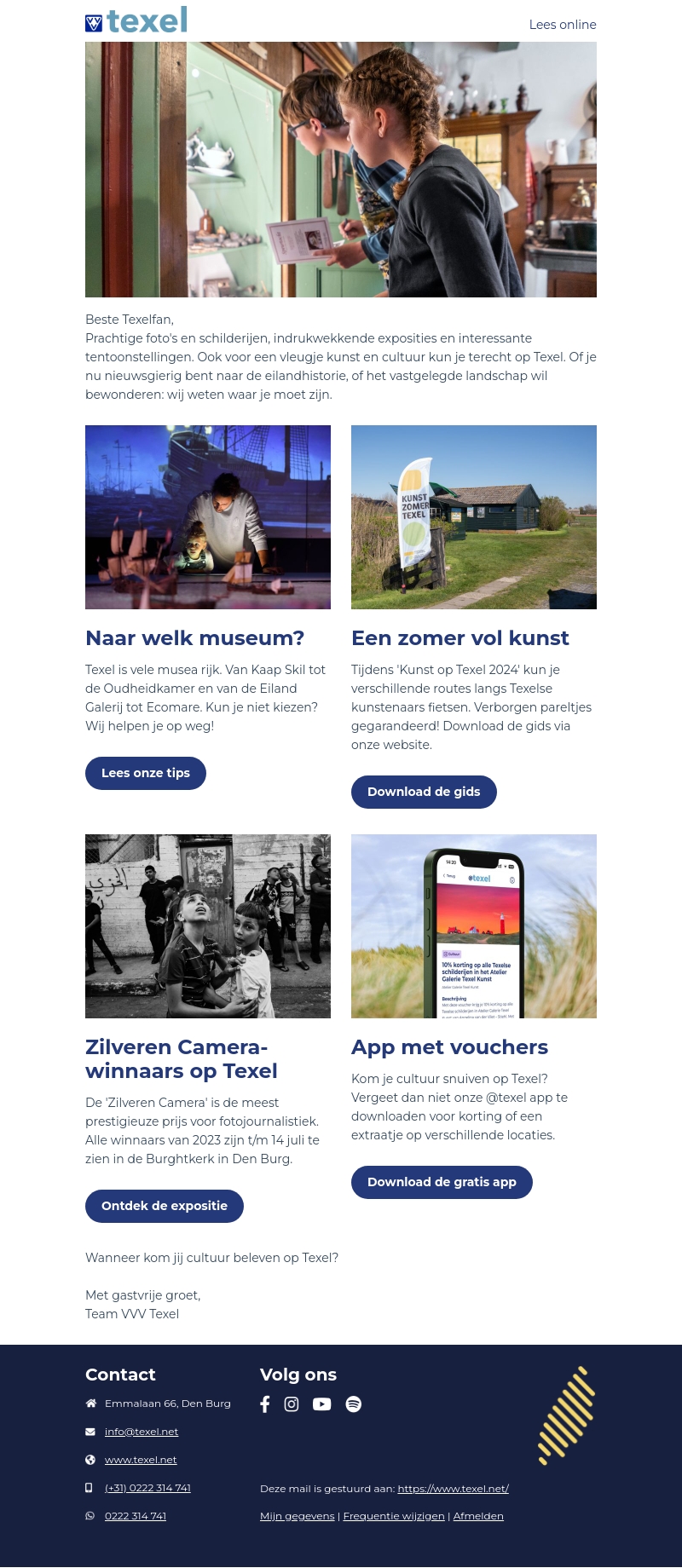Visit the www.texel.net contact link
The image size is (682, 1568).
tap(141, 1460)
